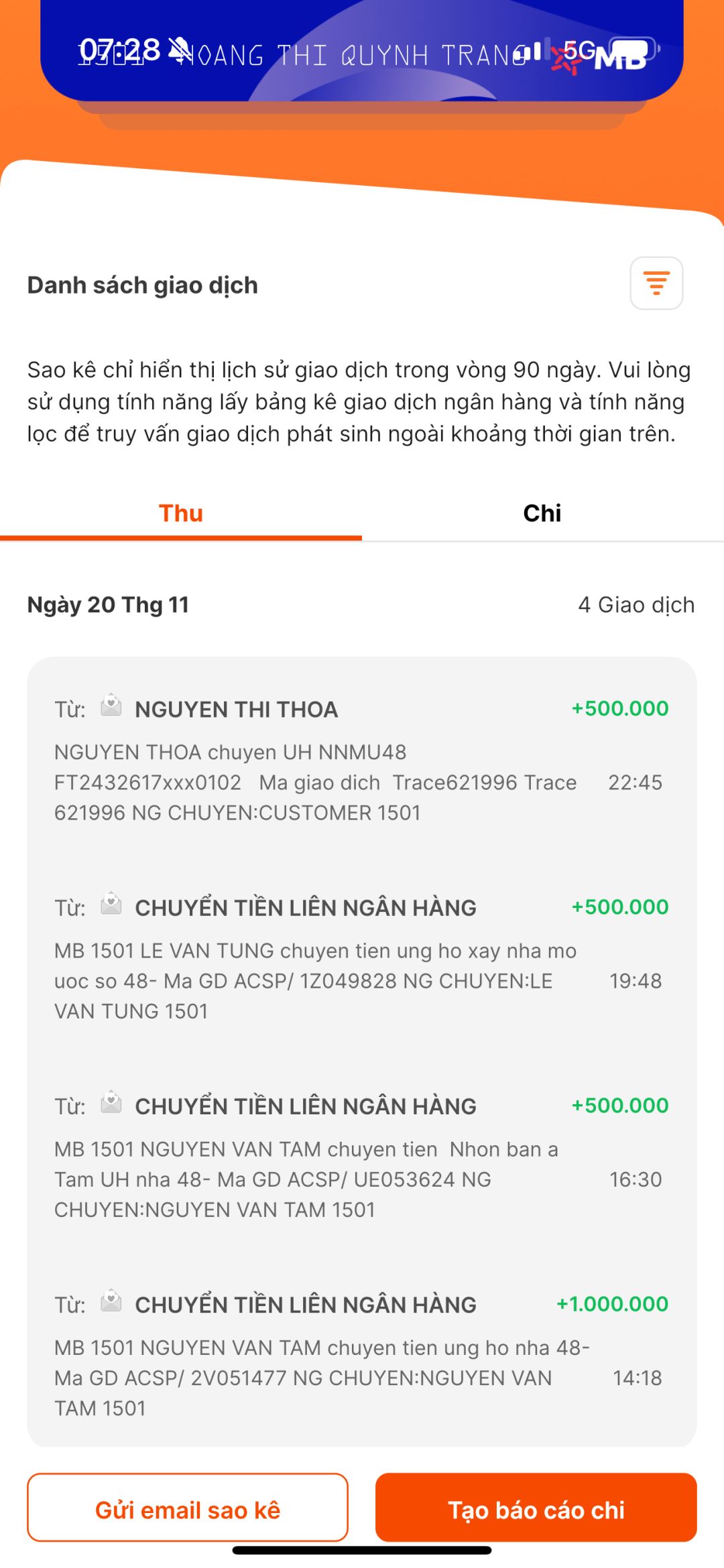Select the Thu tab

click(x=181, y=513)
